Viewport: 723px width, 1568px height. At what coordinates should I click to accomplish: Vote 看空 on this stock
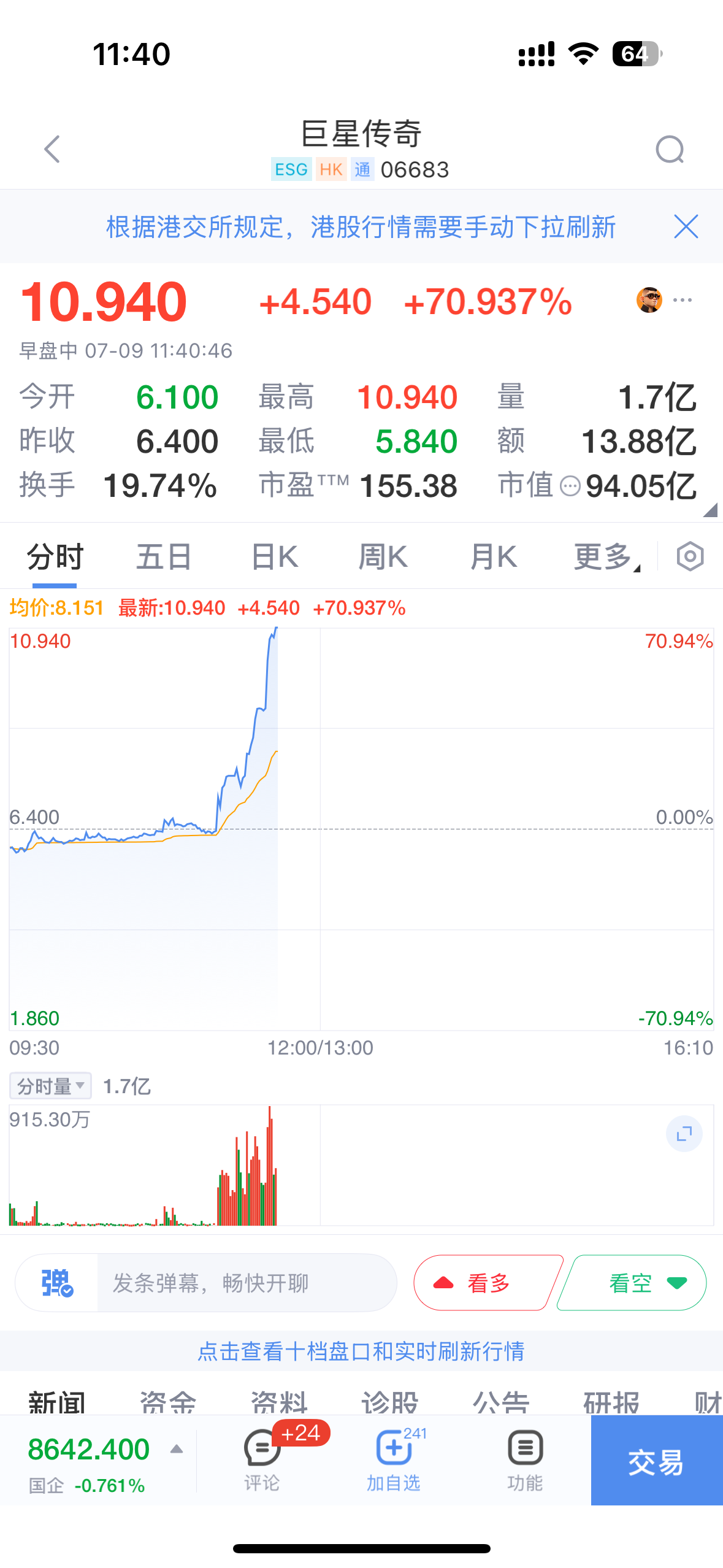[x=632, y=1283]
